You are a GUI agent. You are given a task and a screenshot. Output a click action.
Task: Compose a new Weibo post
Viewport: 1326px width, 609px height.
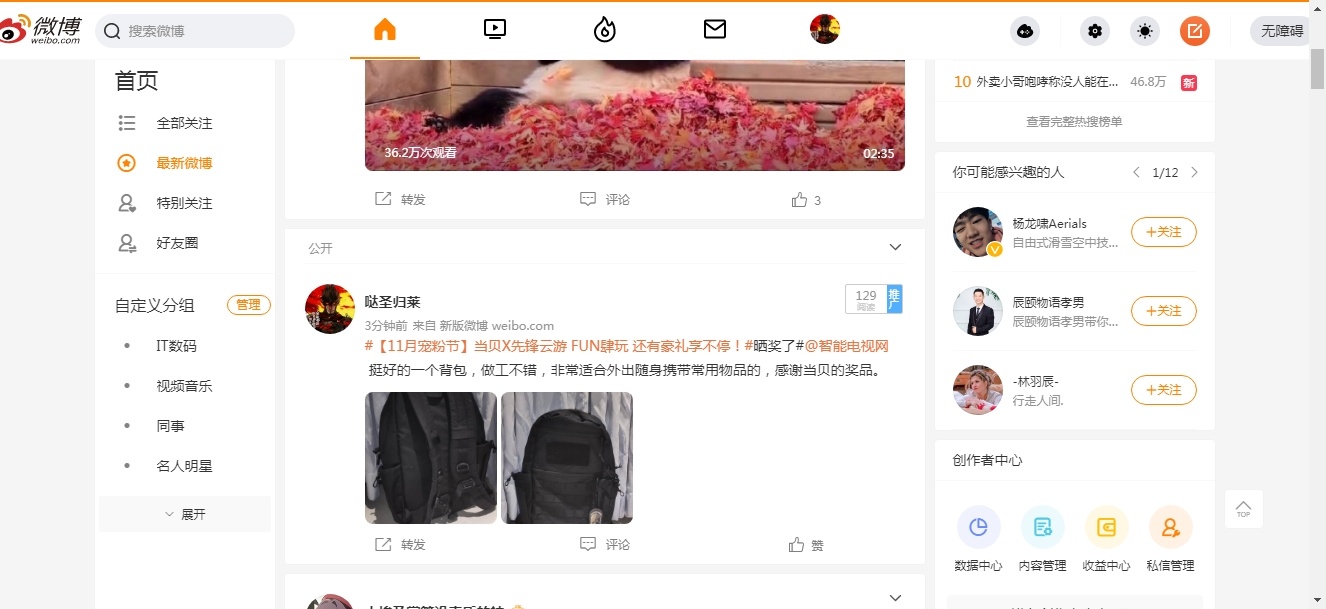tap(1195, 31)
